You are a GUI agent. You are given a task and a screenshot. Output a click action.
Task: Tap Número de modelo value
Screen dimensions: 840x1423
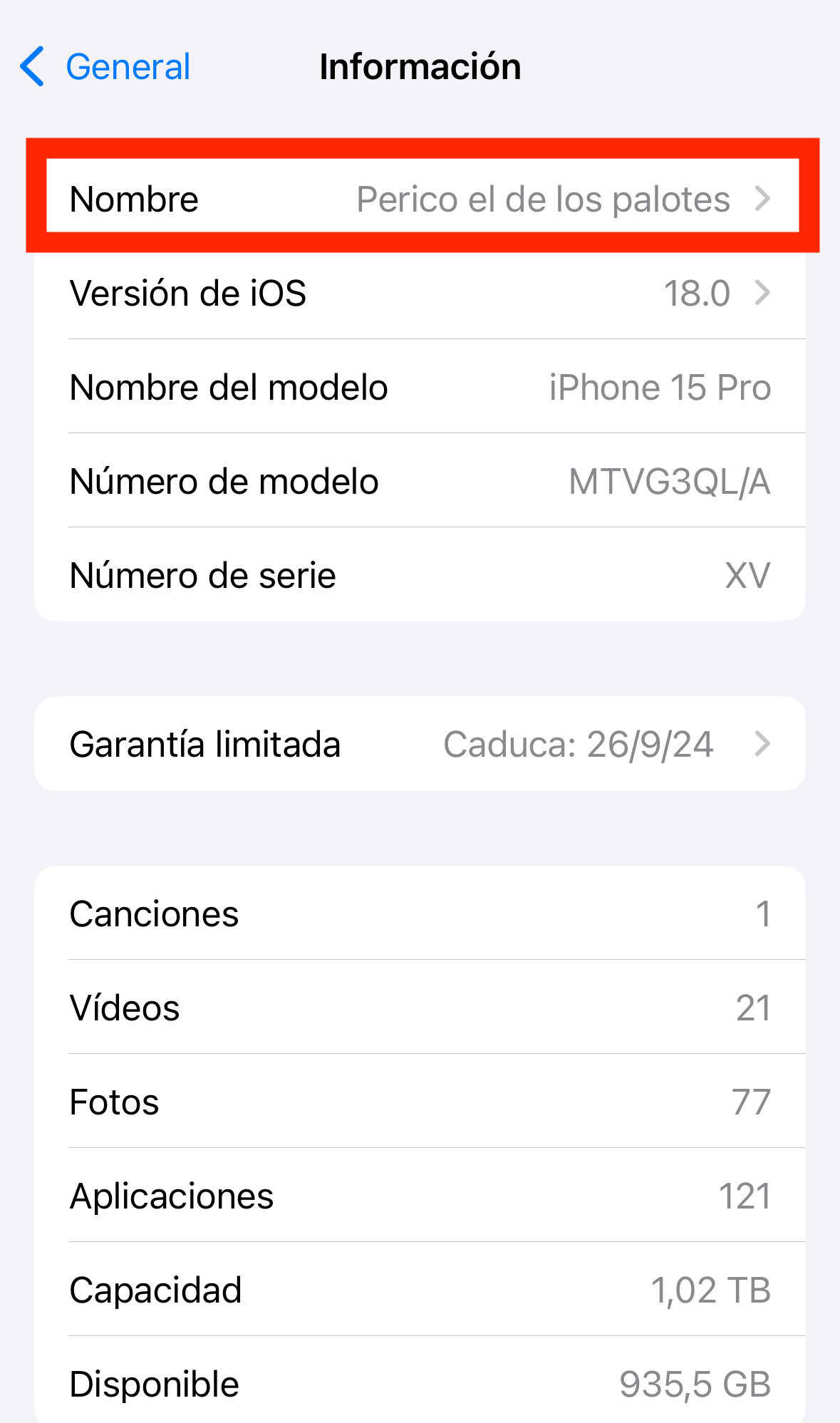[669, 482]
